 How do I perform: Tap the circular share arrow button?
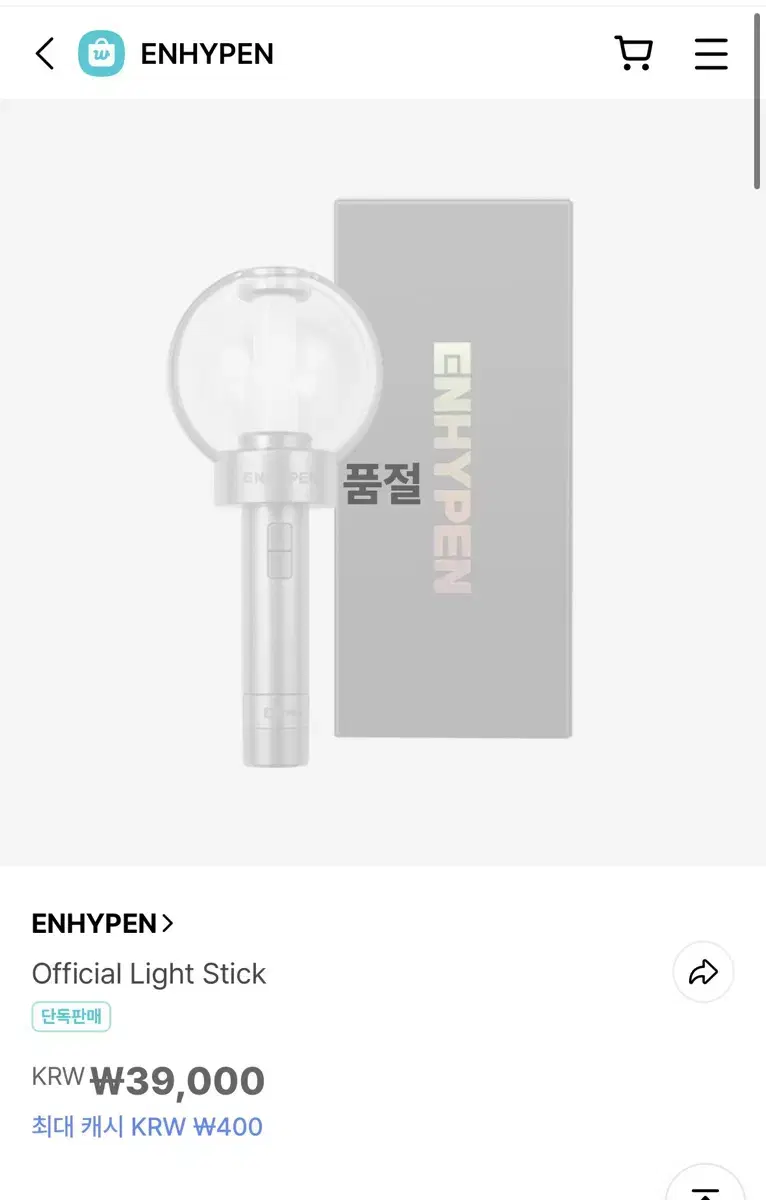coord(703,972)
